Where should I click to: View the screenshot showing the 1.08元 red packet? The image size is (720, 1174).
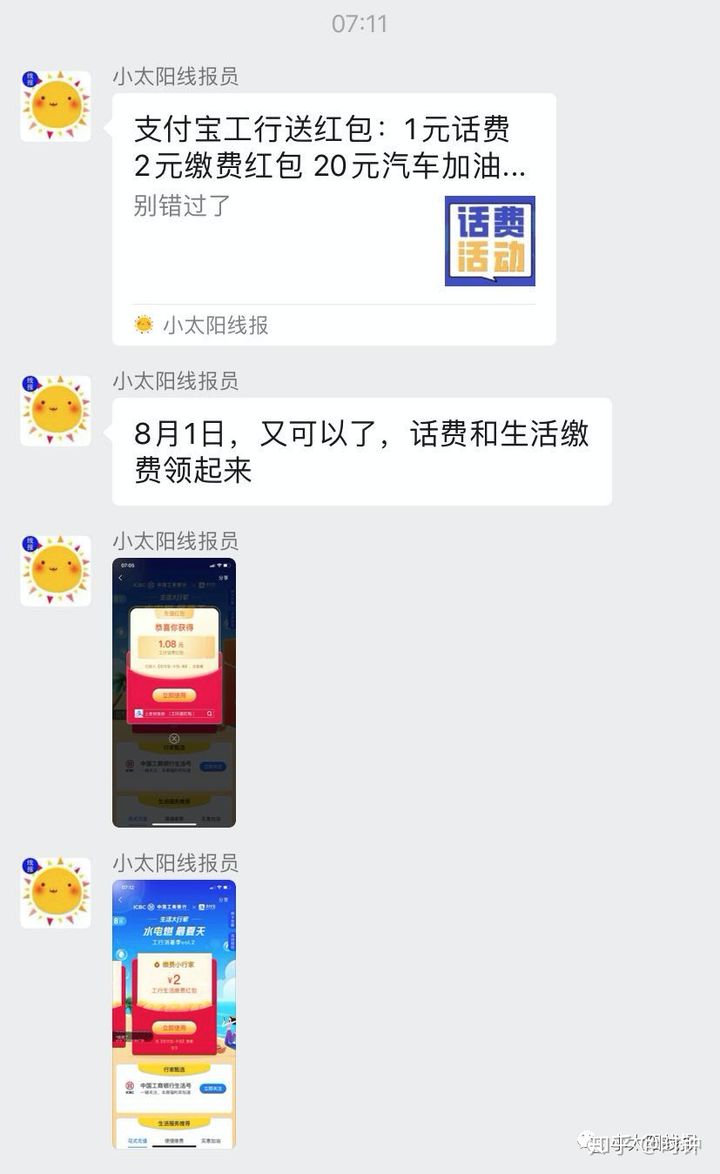(x=174, y=692)
